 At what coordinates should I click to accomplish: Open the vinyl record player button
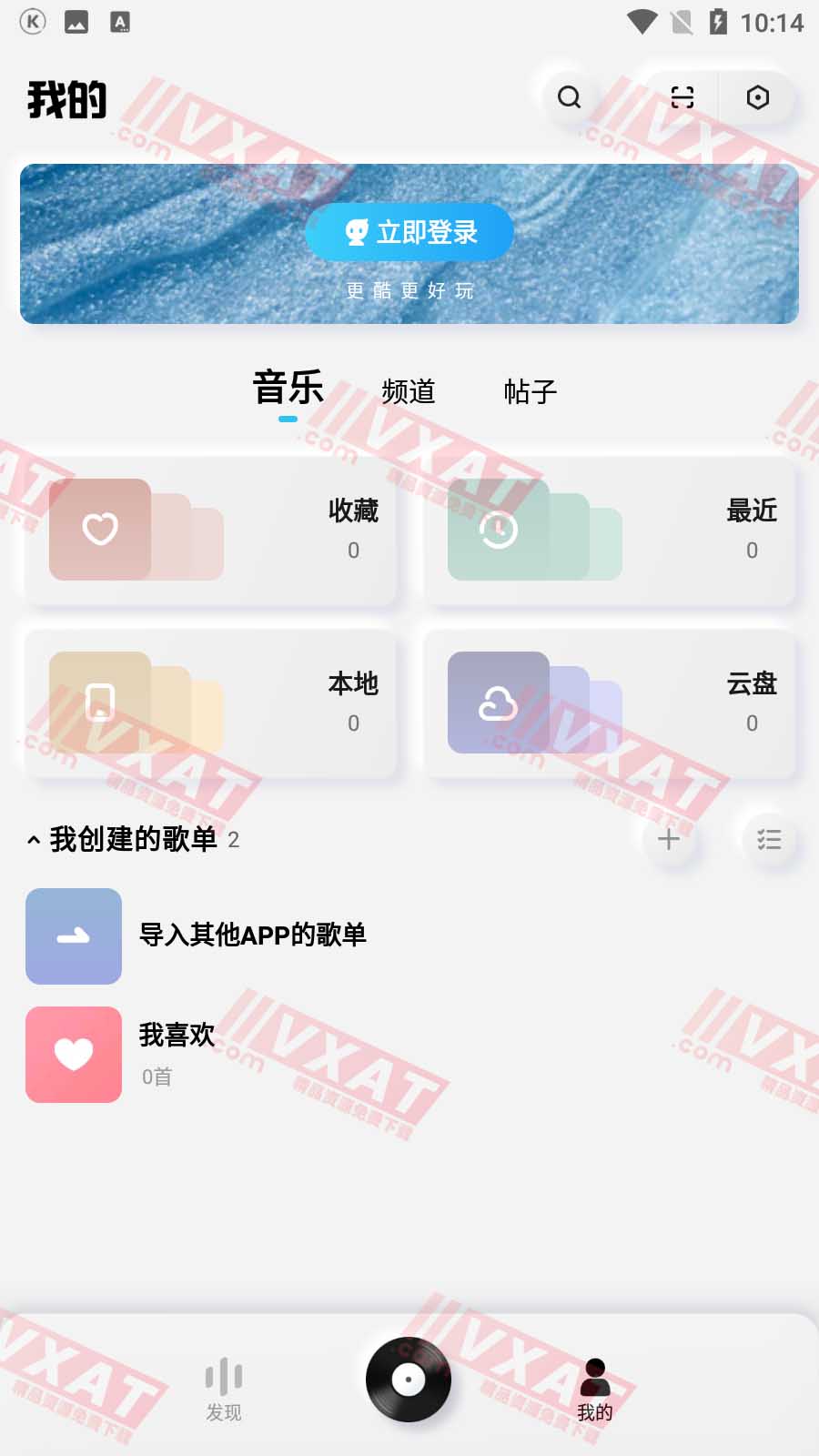[x=409, y=1380]
